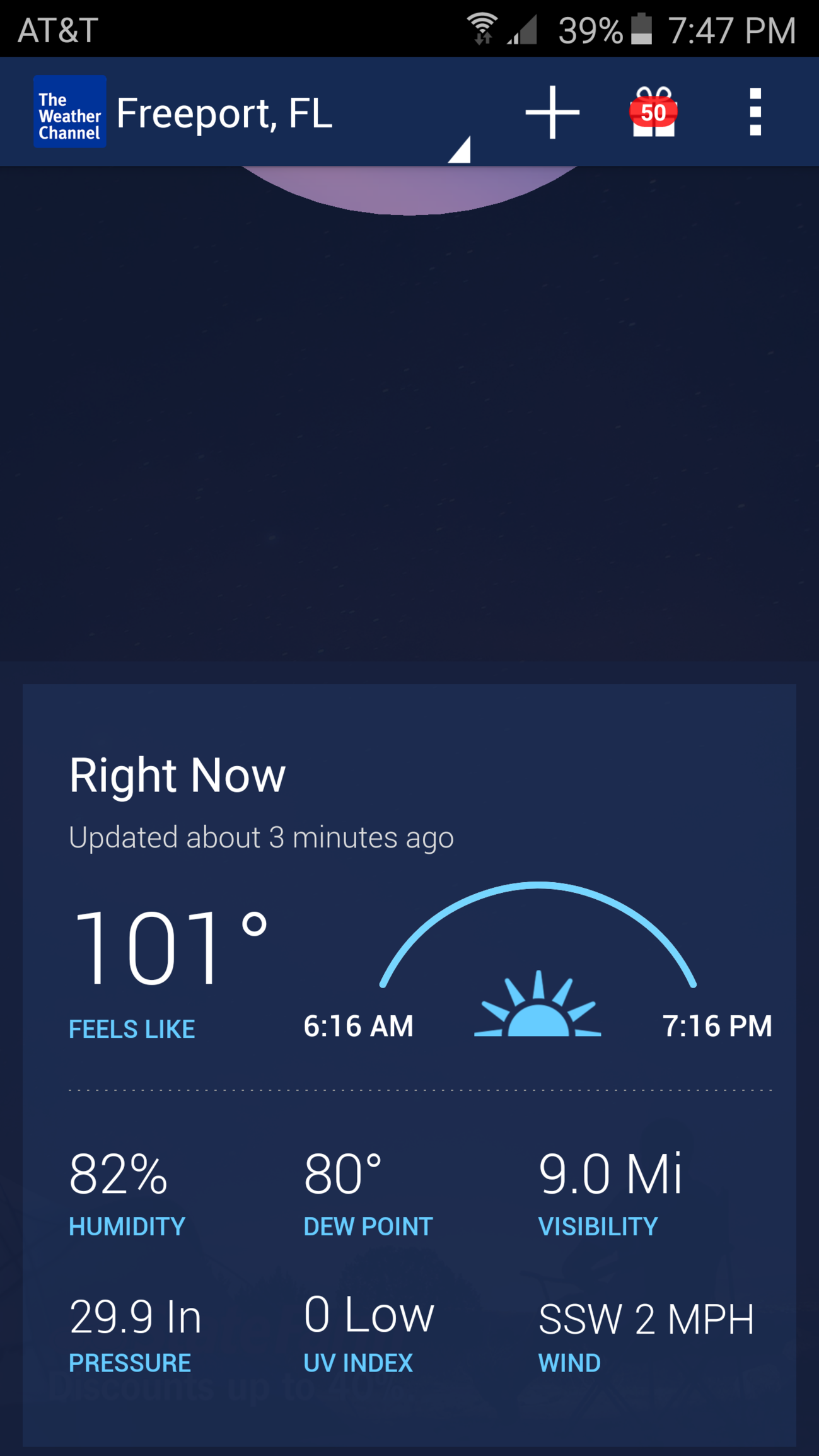This screenshot has height=1456, width=819.
Task: Open the gift icon with the 50 badge
Action: (653, 112)
